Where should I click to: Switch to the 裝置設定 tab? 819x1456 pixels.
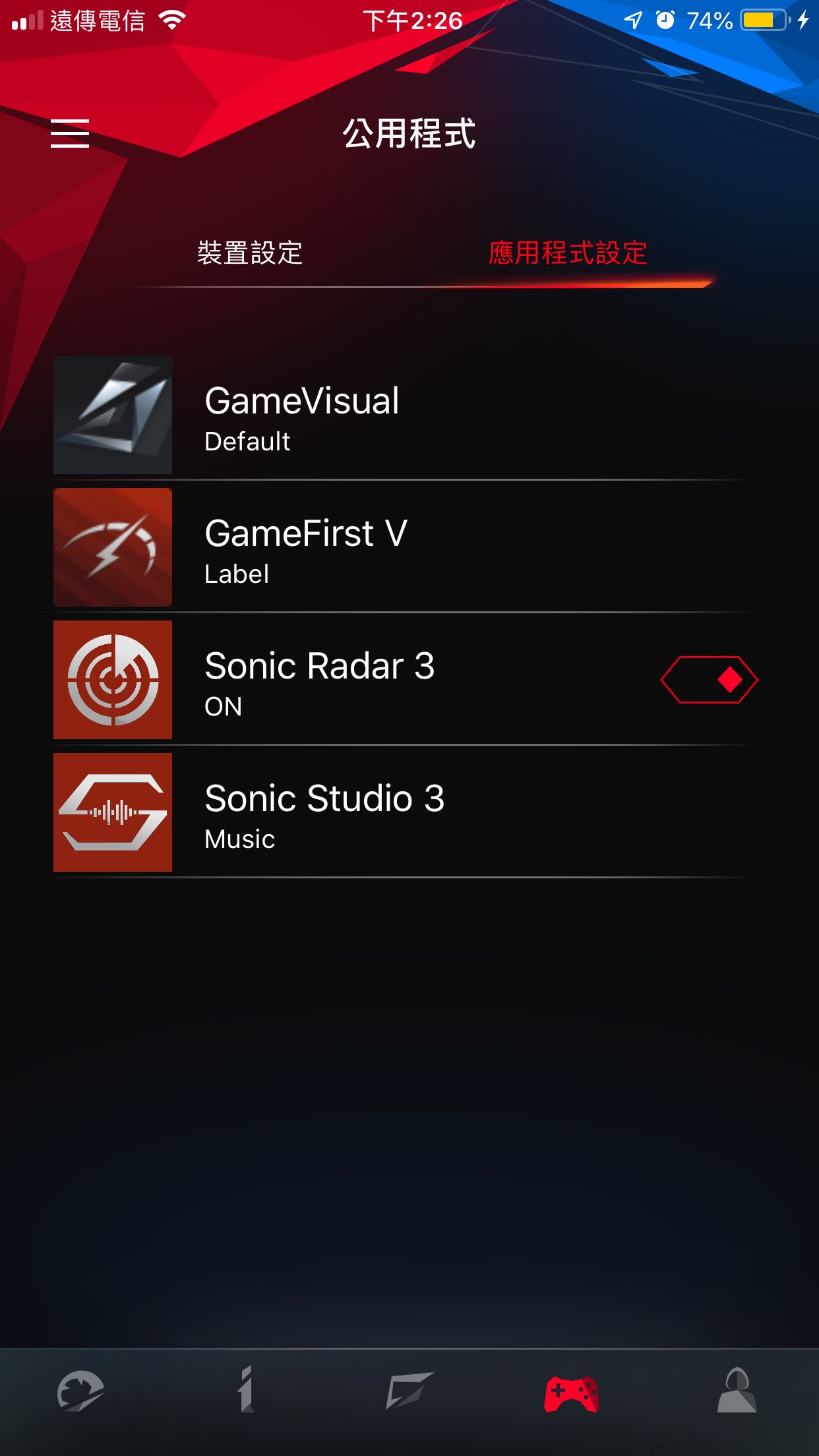point(250,253)
